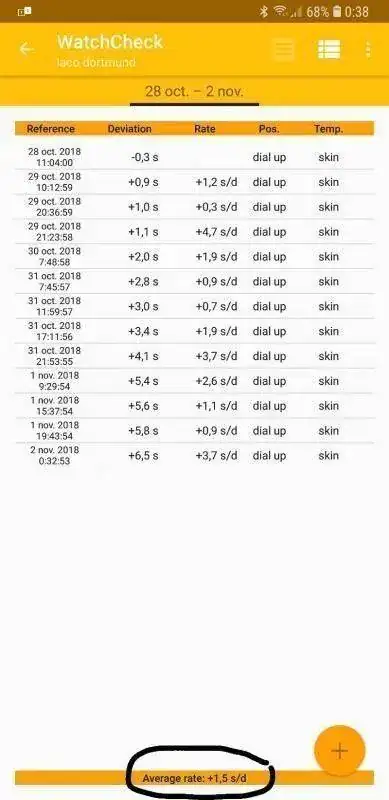Open the 2 nov. 2018 0:32:53 entry

tap(194, 456)
